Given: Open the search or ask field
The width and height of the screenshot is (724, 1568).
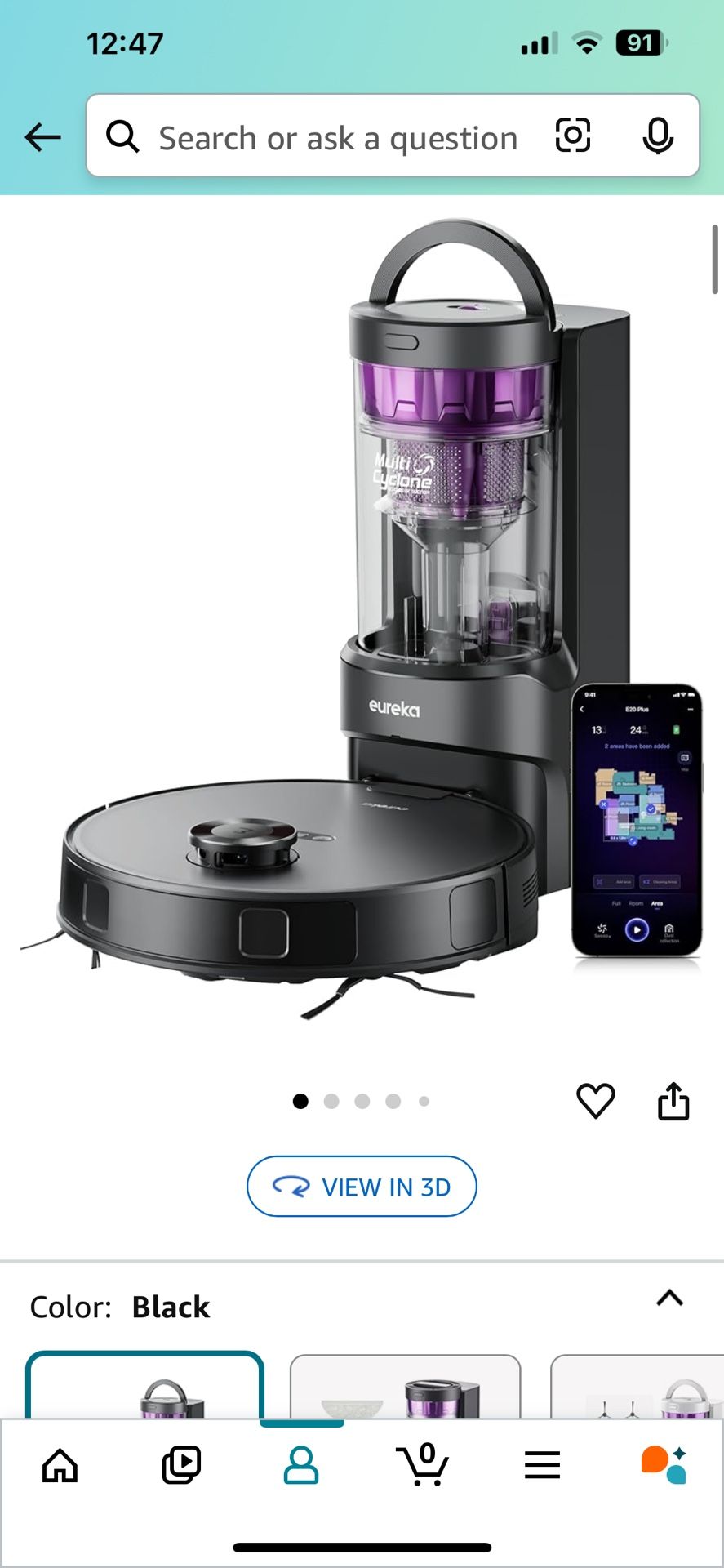Looking at the screenshot, I should click(x=338, y=138).
